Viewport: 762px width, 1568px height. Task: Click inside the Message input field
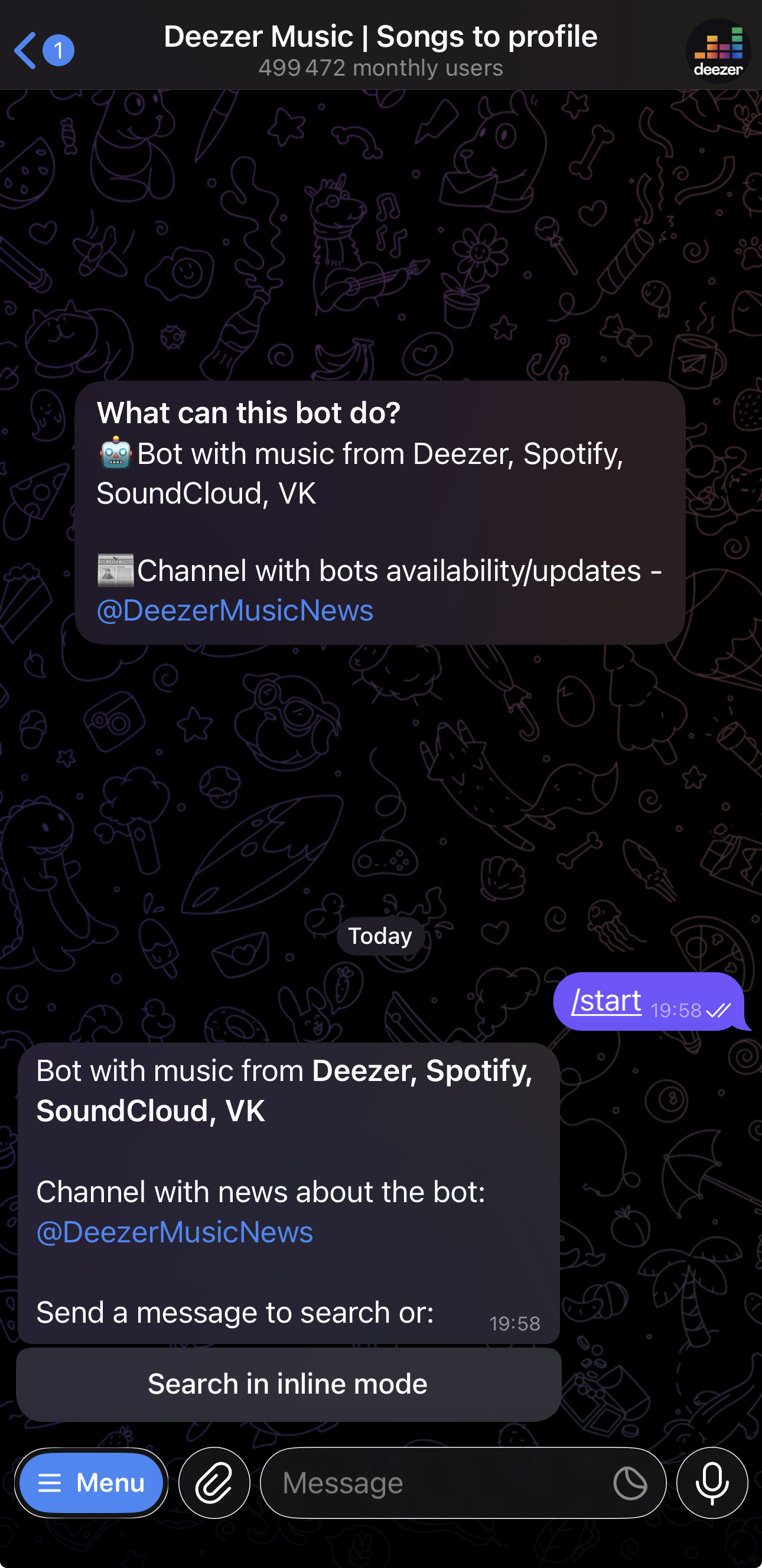426,1483
